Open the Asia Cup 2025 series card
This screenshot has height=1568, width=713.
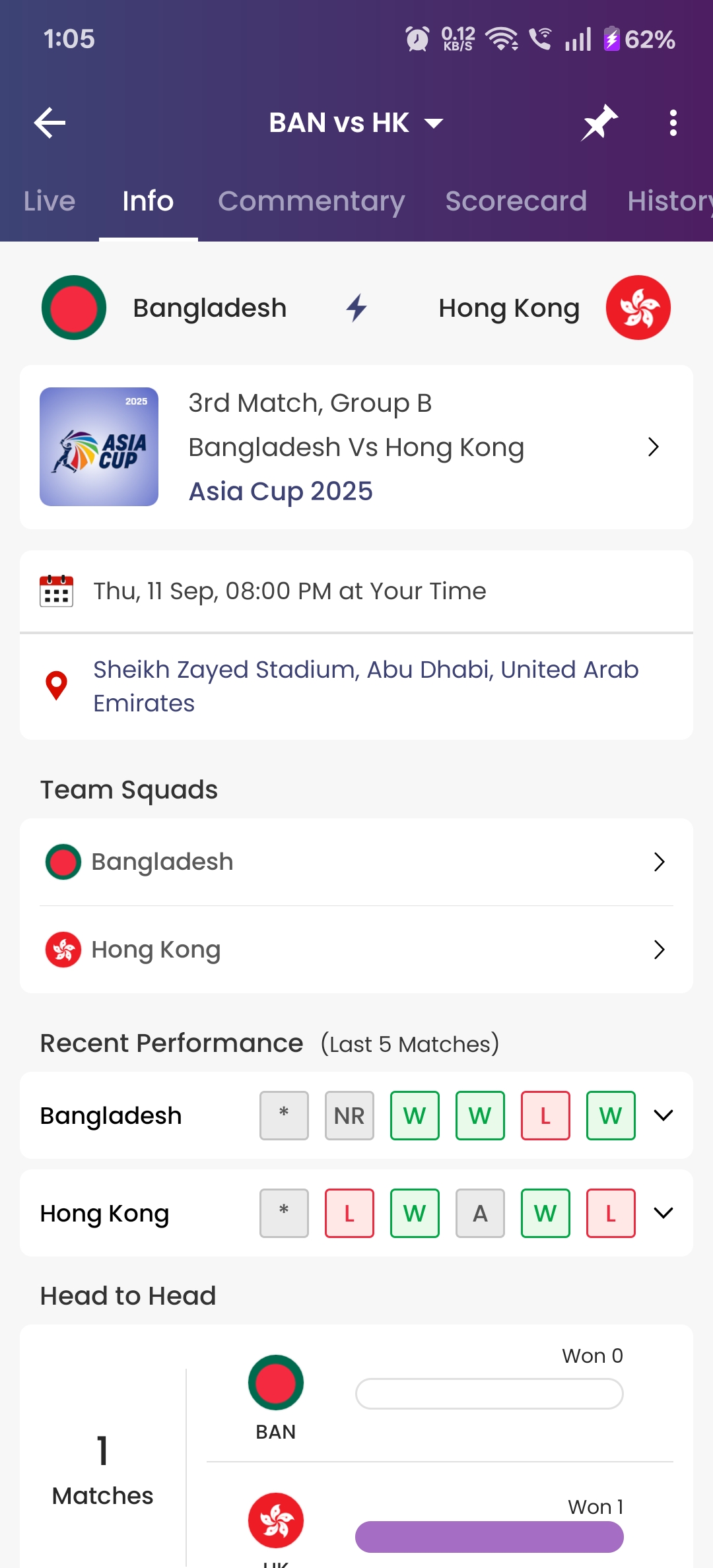pyautogui.click(x=356, y=447)
